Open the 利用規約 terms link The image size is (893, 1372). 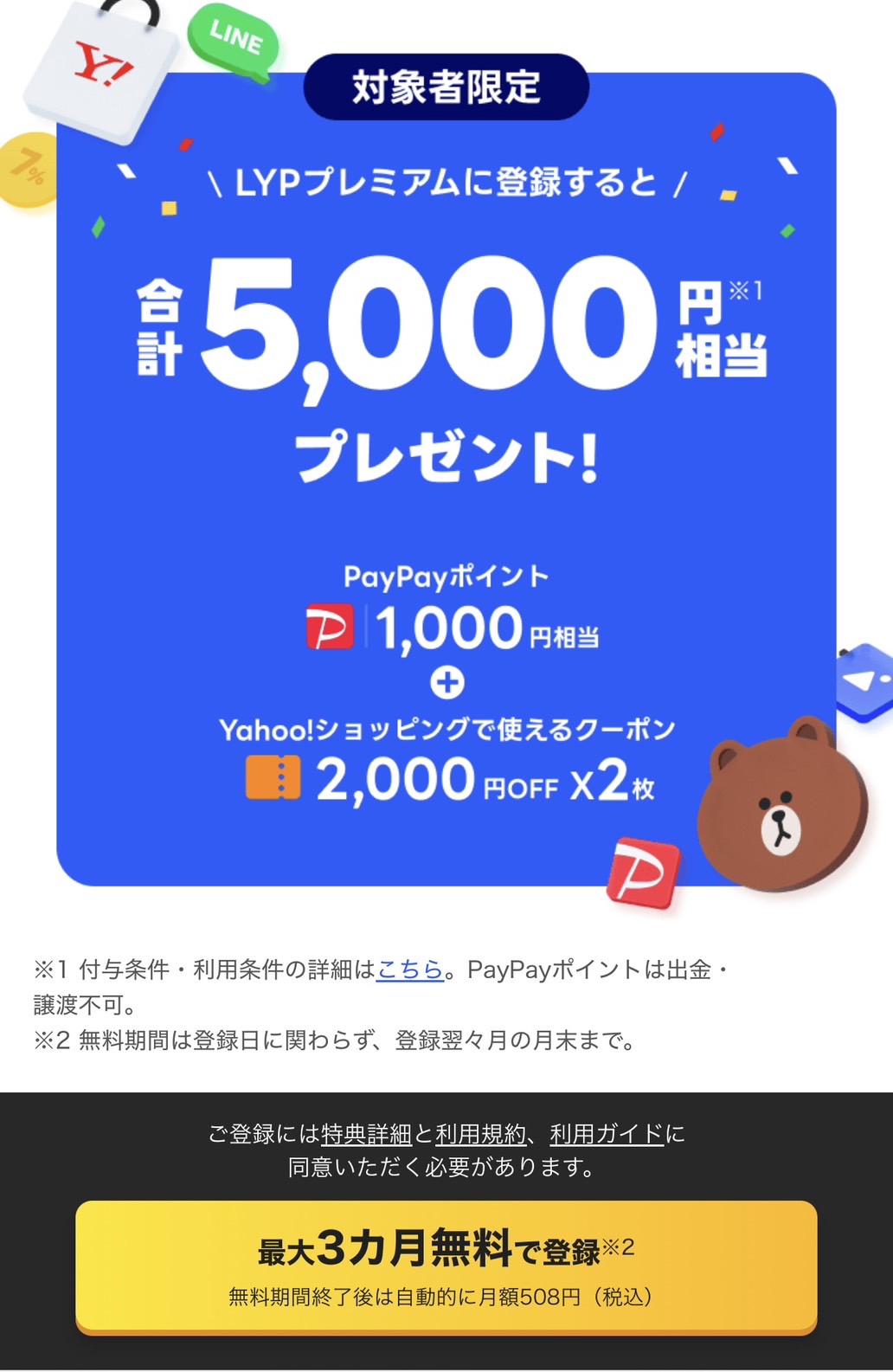(x=480, y=1134)
